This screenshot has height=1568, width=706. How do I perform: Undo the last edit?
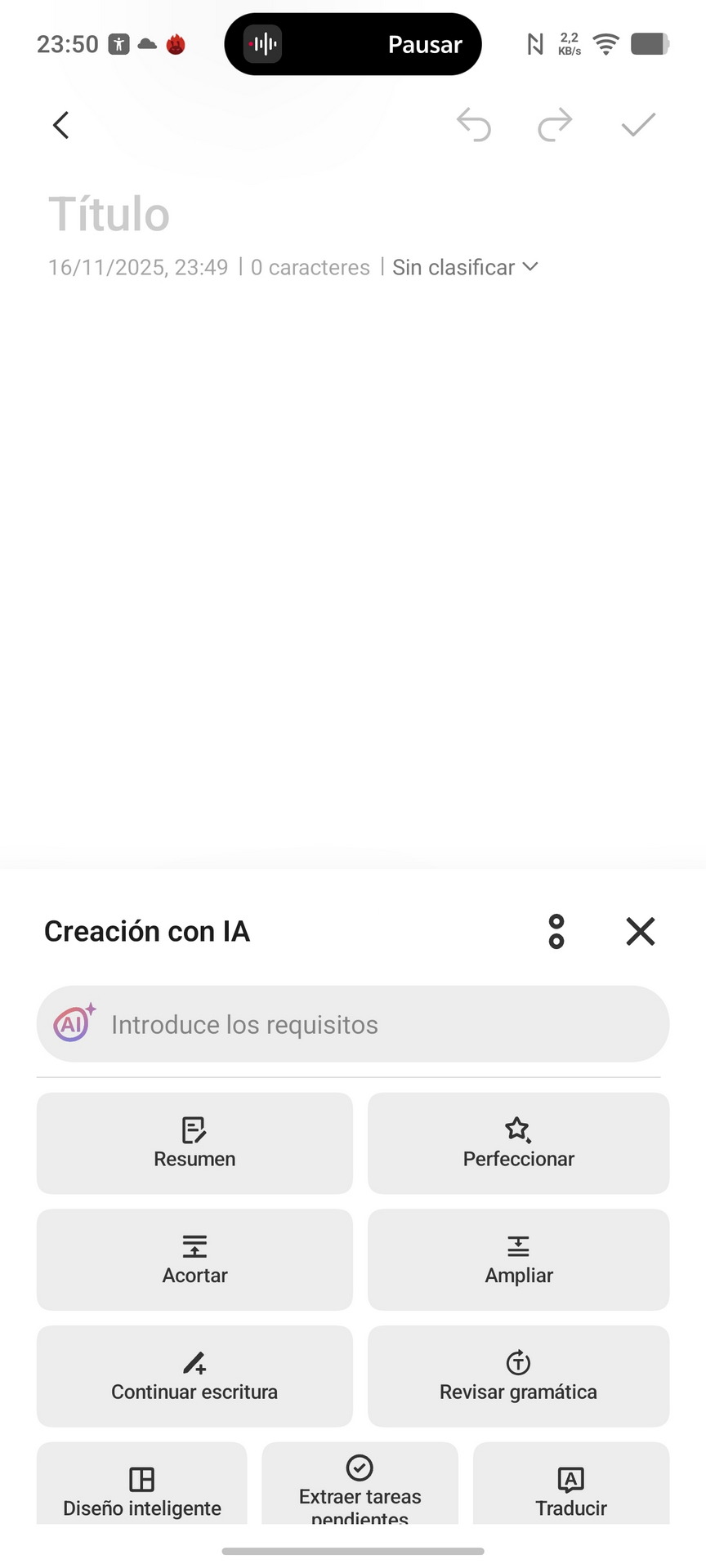[x=474, y=125]
